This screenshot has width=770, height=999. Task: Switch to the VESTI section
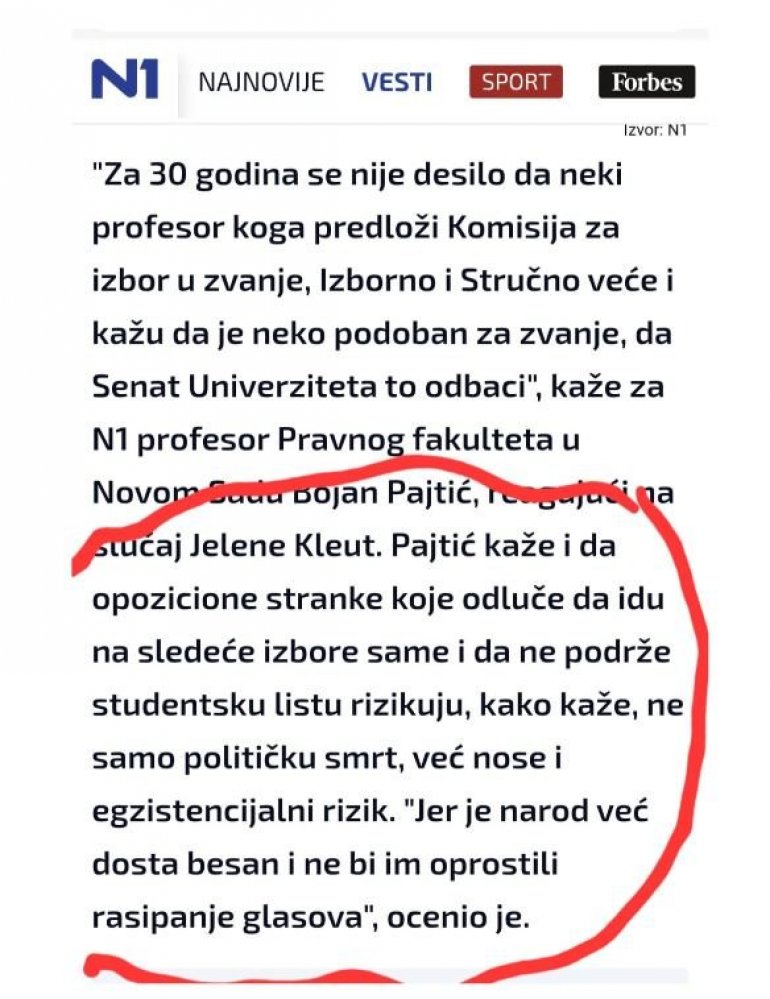coord(397,82)
